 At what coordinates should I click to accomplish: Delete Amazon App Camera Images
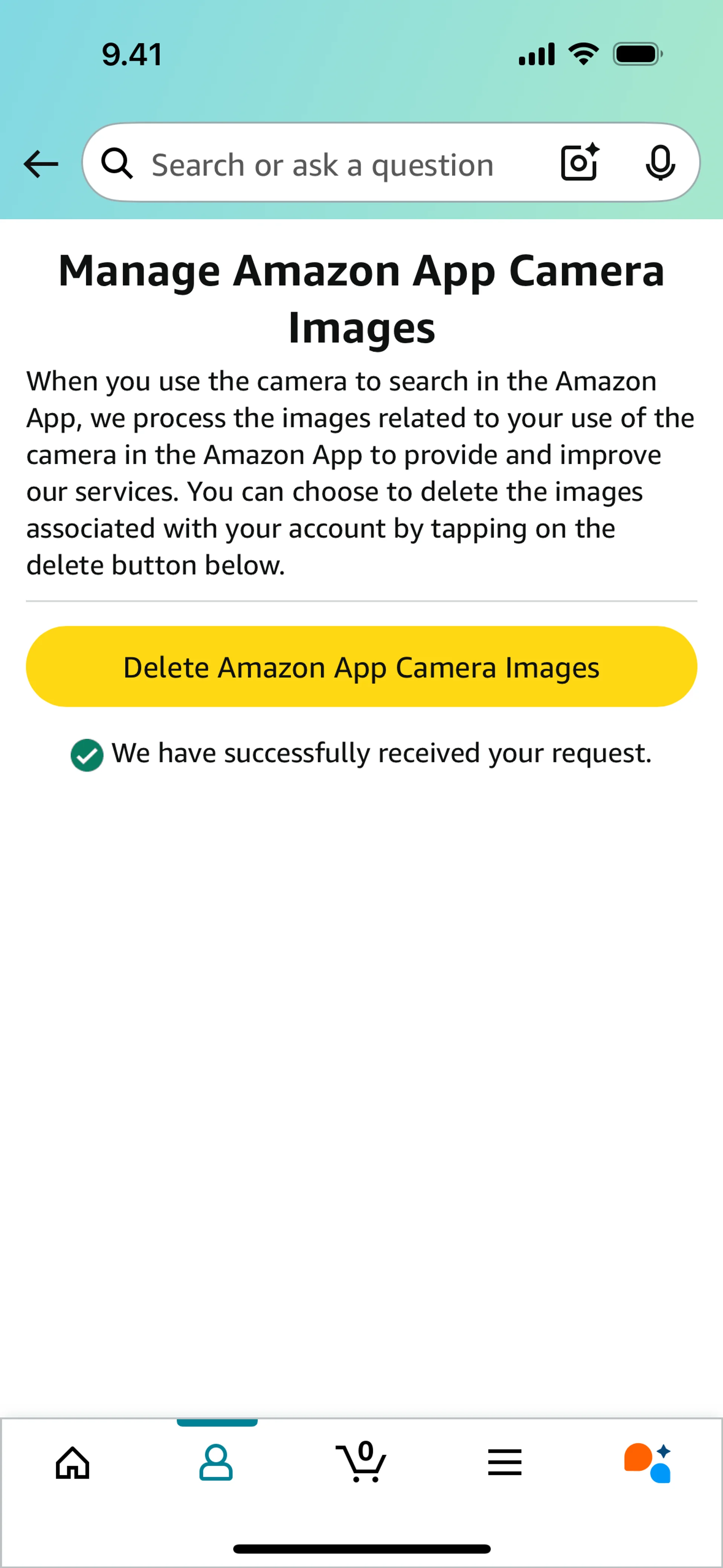(361, 666)
